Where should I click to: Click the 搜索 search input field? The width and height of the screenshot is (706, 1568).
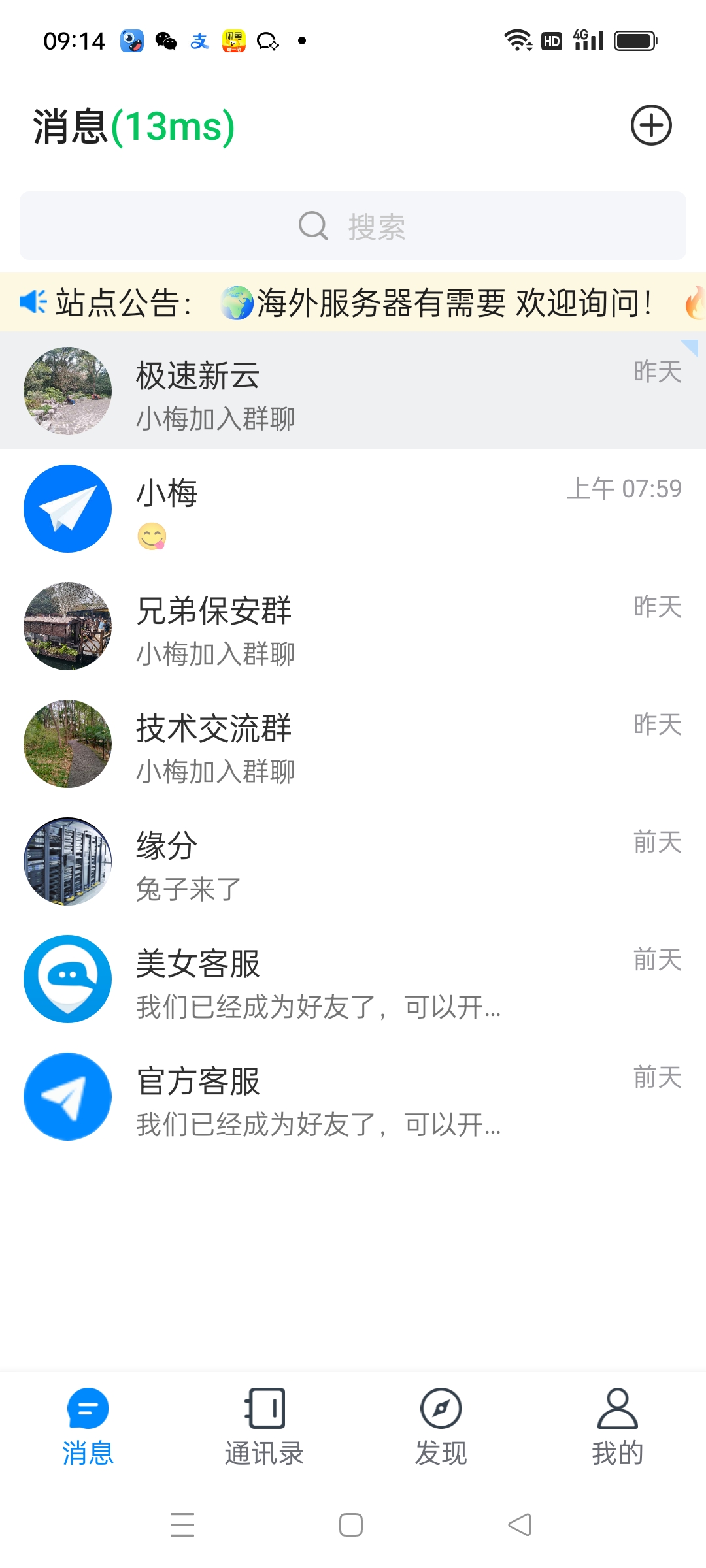tap(353, 225)
